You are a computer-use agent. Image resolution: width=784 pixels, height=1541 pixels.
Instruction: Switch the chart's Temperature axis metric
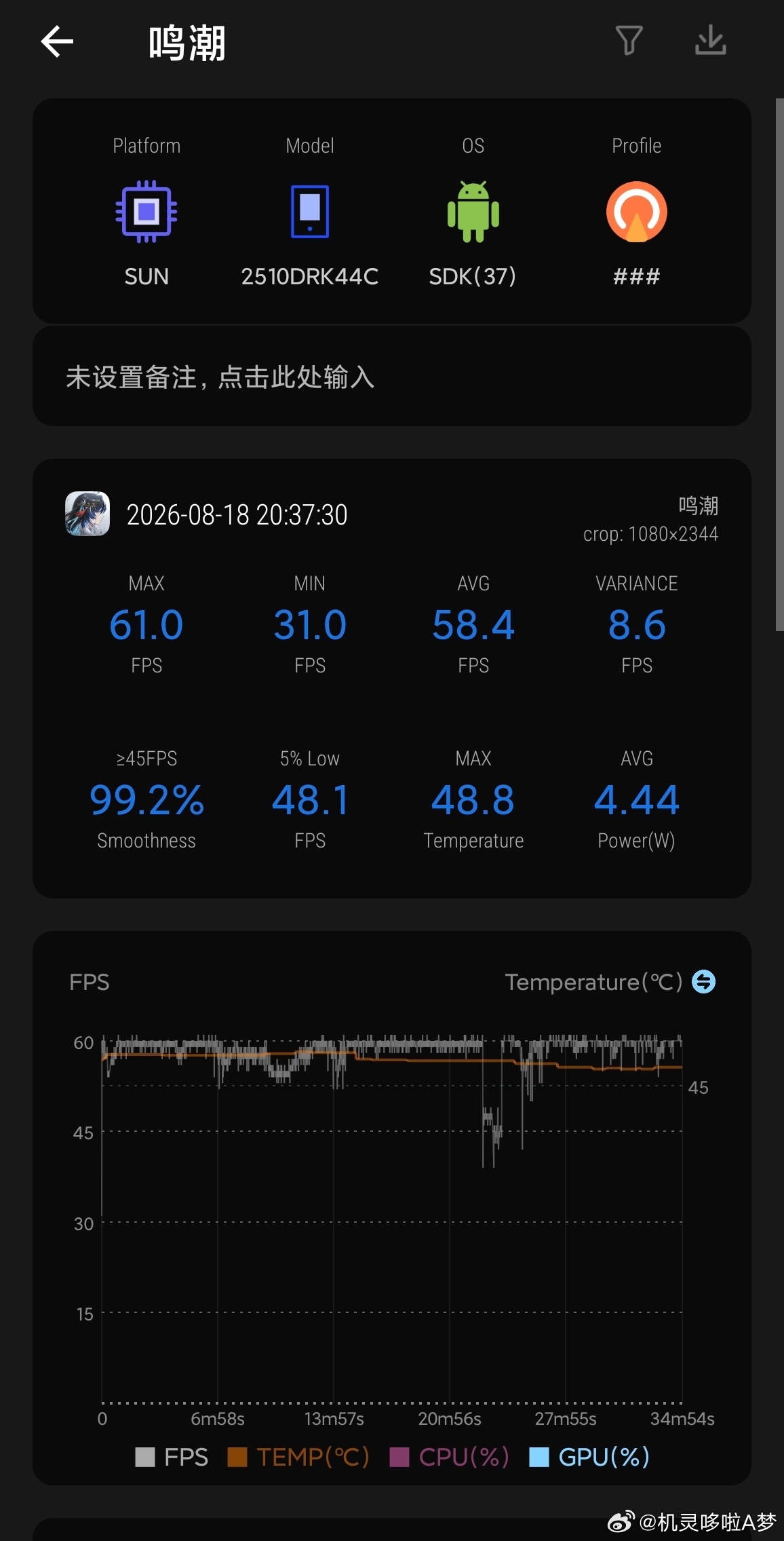click(703, 981)
